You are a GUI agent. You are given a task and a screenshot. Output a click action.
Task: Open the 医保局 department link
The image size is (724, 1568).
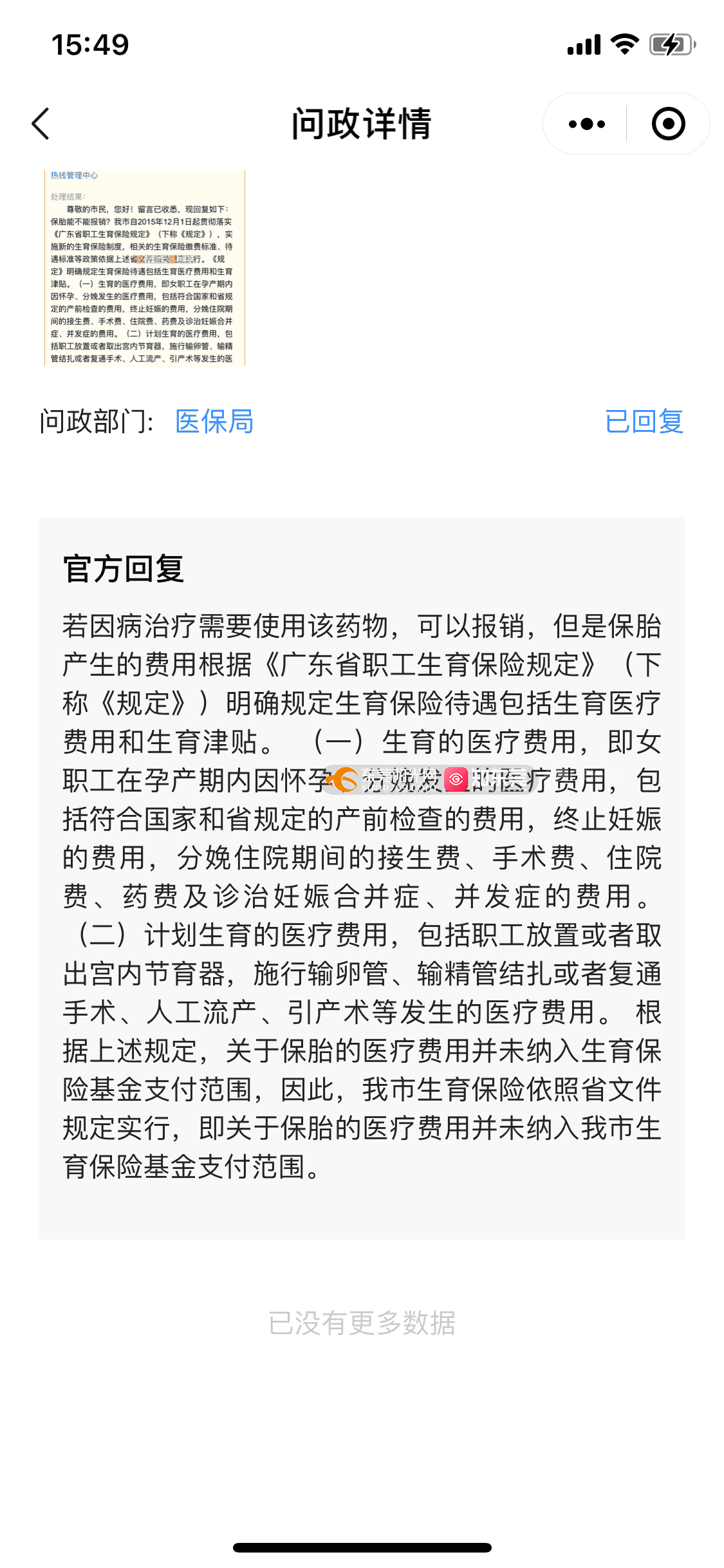(x=214, y=422)
